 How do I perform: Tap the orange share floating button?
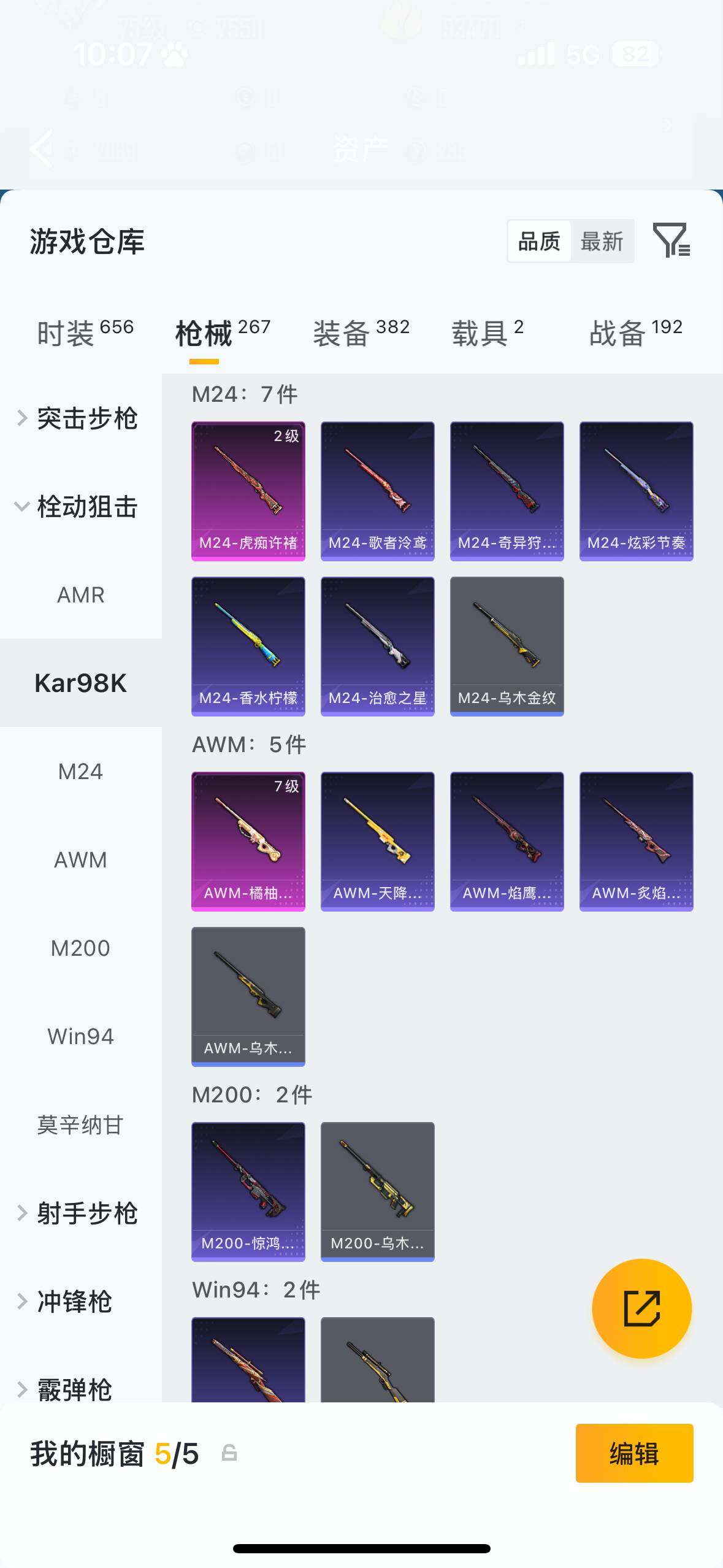tap(641, 1309)
